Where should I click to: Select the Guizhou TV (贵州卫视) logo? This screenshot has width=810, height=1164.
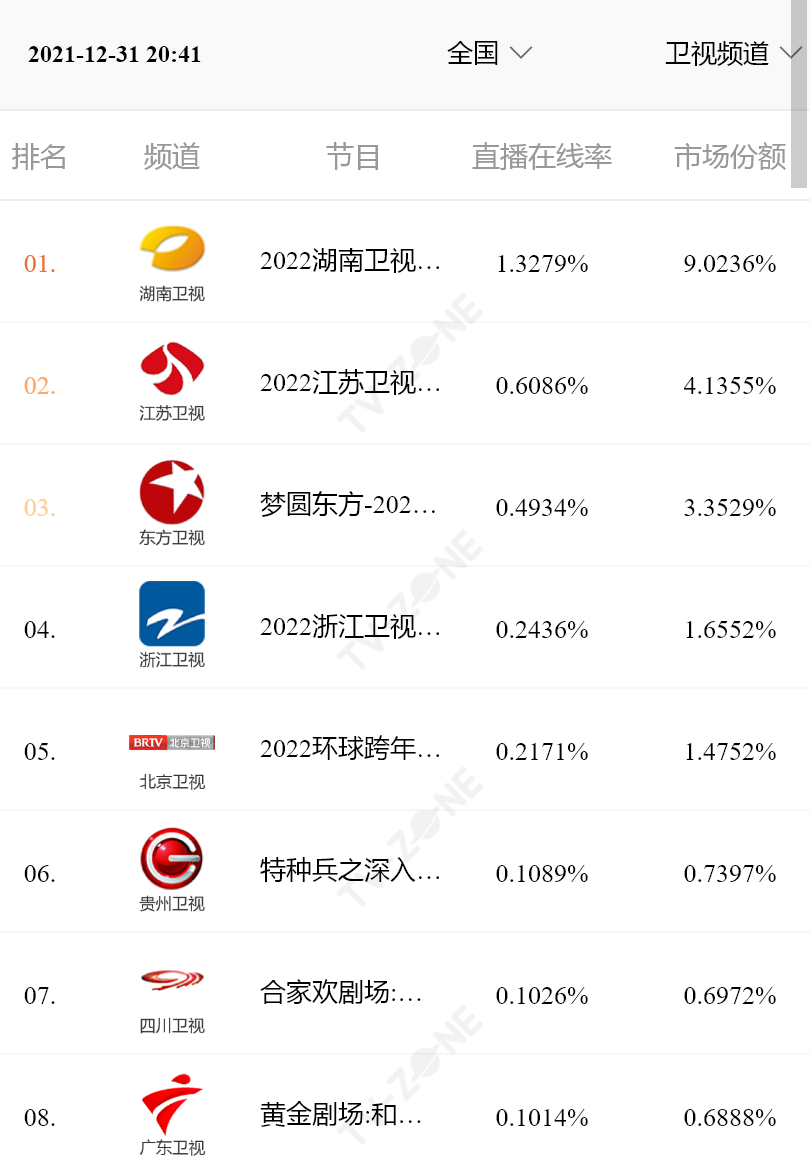(171, 860)
